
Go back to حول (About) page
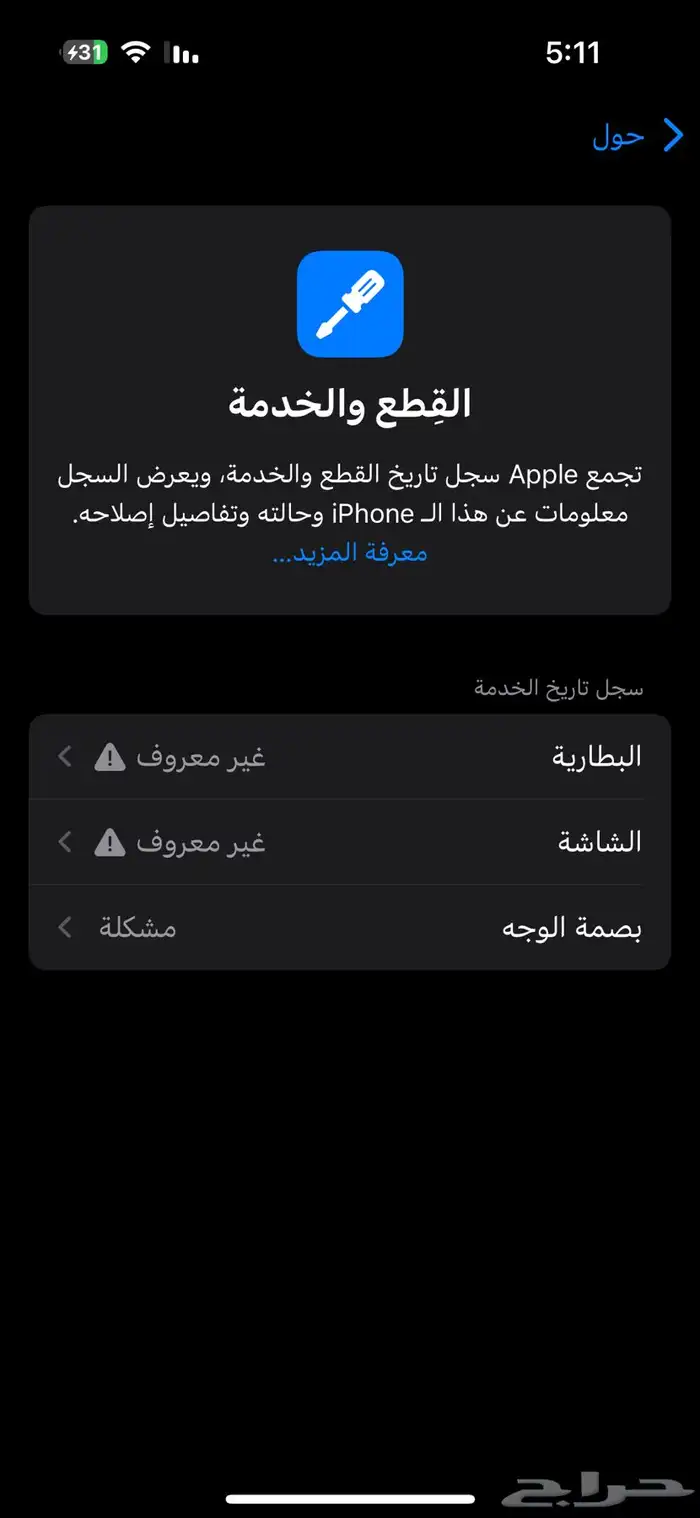point(638,136)
